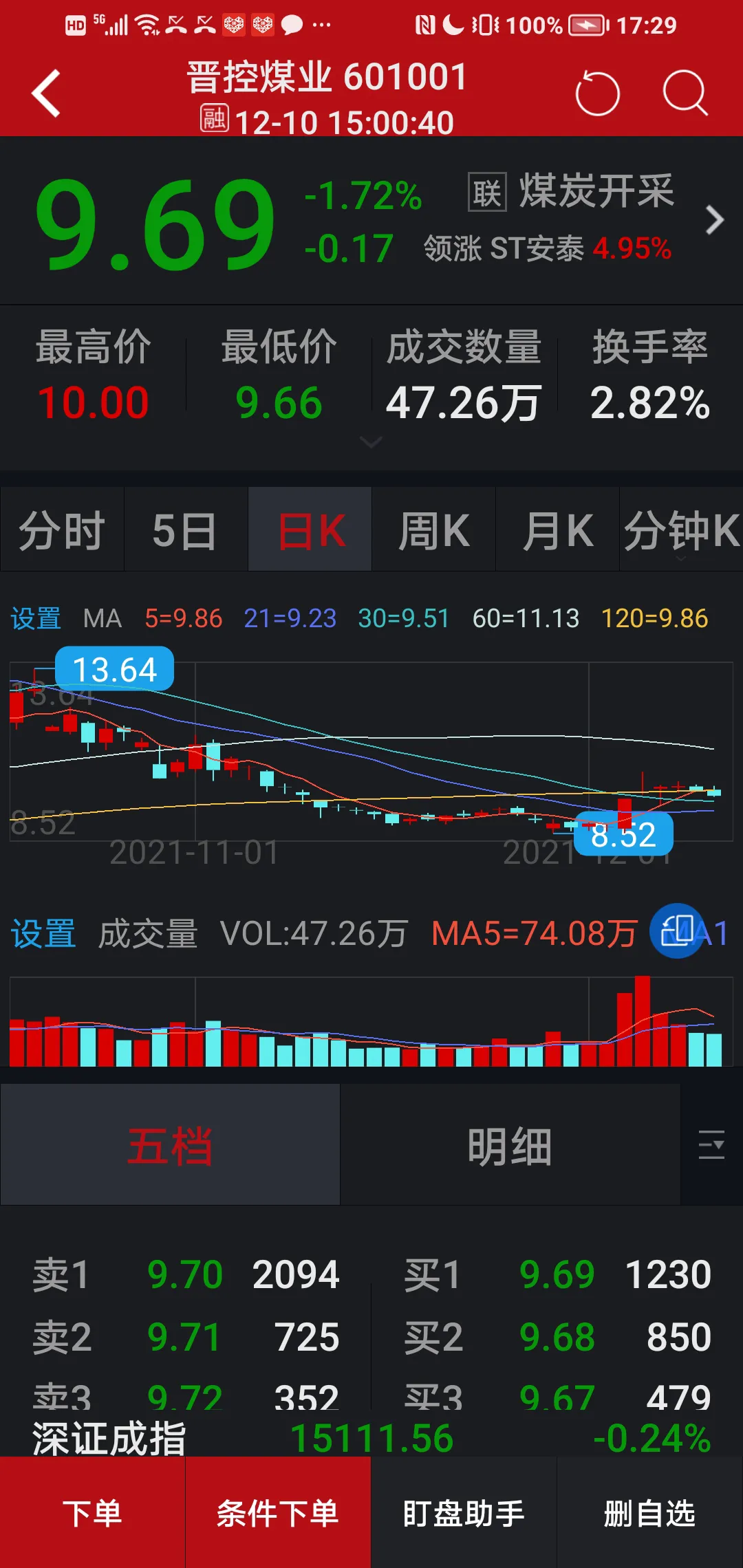Open the 煤炭开采 sector details

pyautogui.click(x=596, y=190)
